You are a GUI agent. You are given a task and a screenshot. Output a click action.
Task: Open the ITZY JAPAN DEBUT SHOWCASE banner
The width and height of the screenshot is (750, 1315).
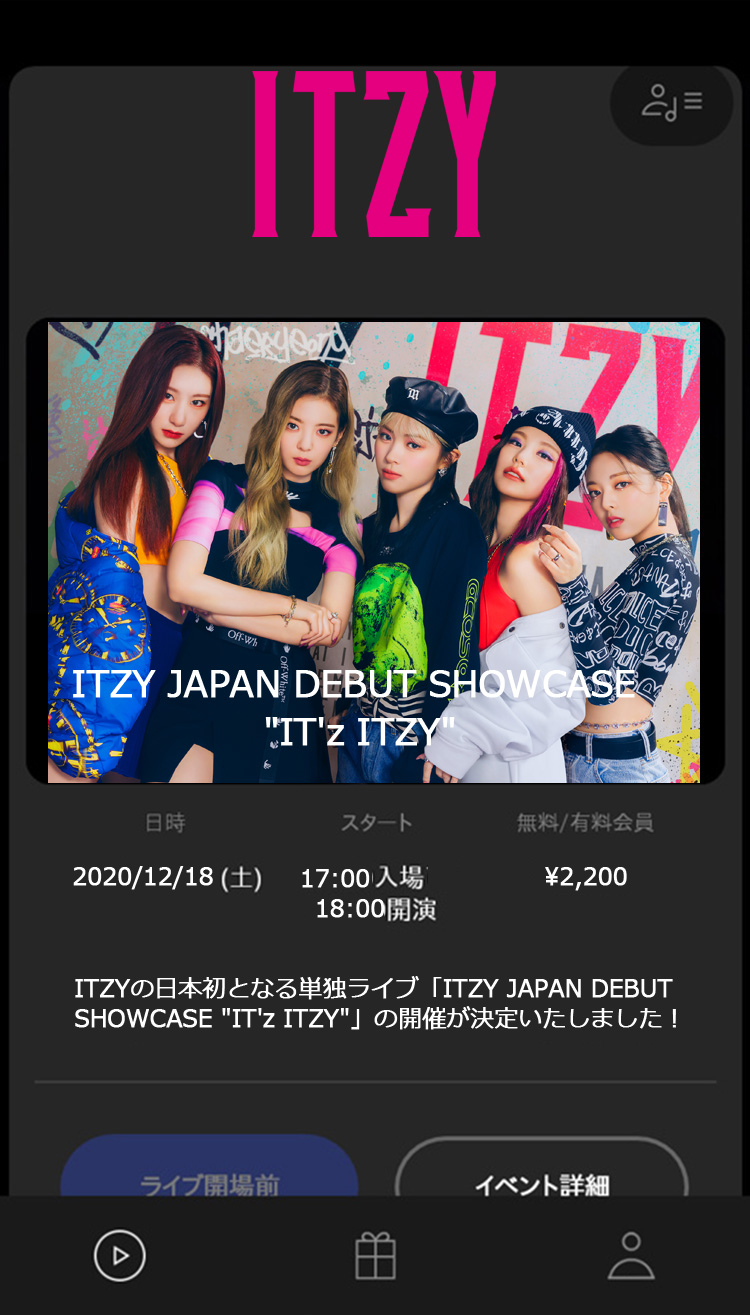tap(374, 552)
